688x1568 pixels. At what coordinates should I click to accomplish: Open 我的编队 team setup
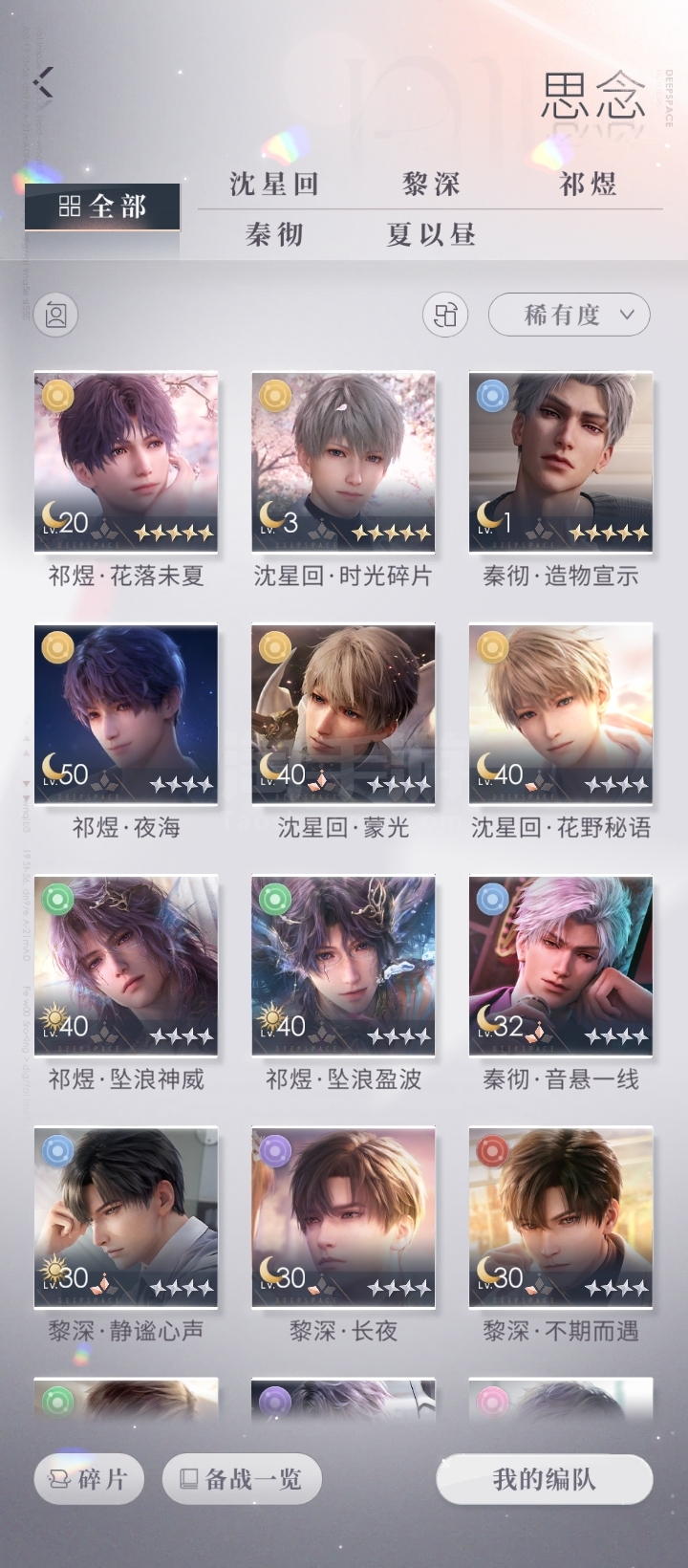(545, 1479)
